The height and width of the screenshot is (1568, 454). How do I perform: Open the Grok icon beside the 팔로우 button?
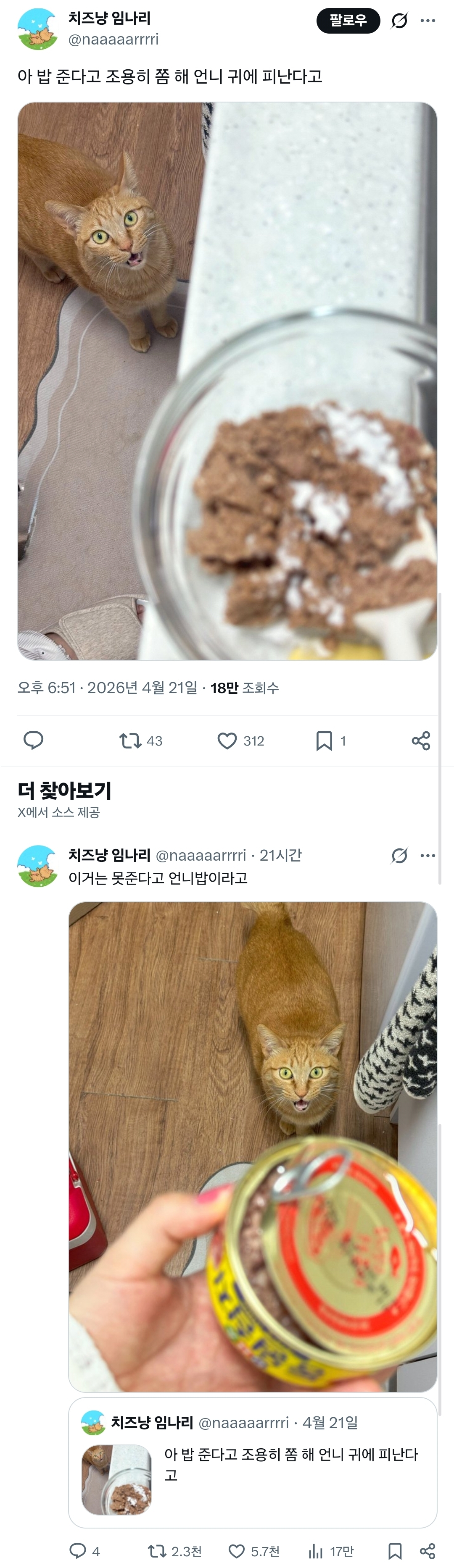click(399, 21)
